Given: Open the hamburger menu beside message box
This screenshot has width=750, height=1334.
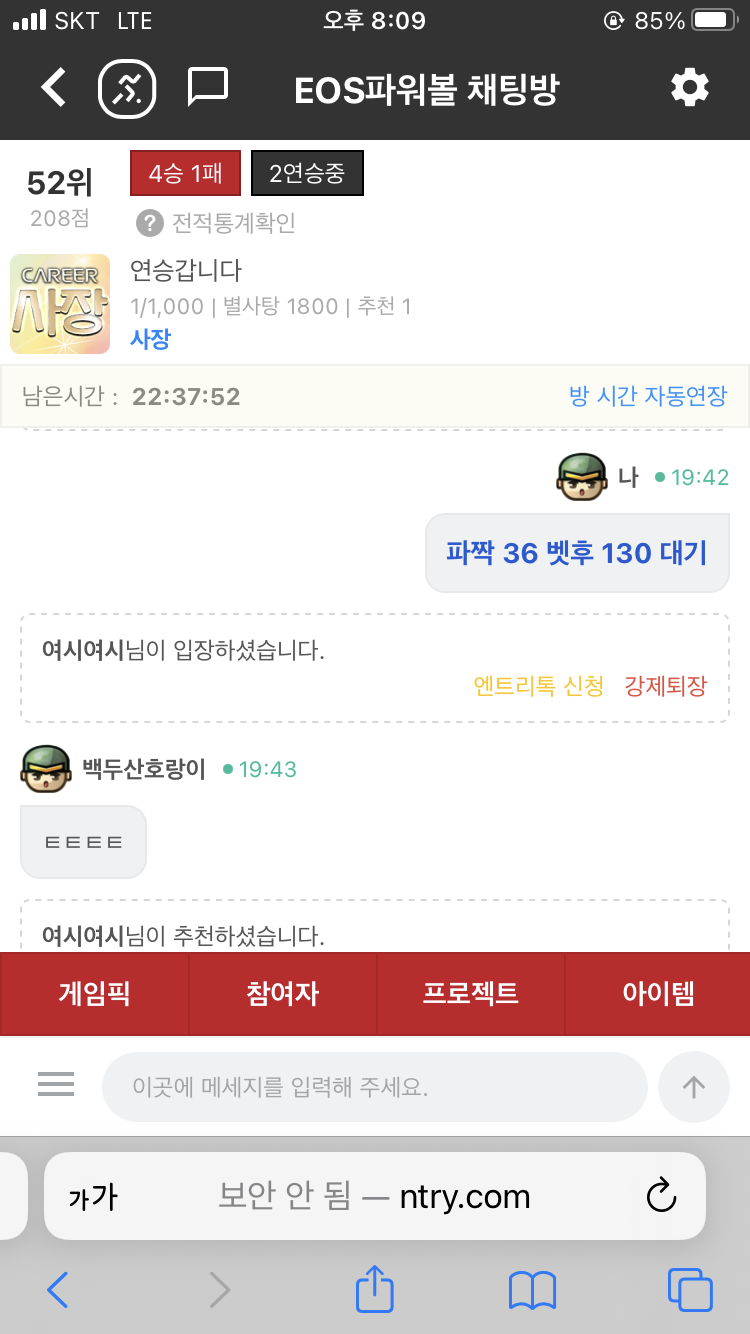Looking at the screenshot, I should [x=56, y=1085].
